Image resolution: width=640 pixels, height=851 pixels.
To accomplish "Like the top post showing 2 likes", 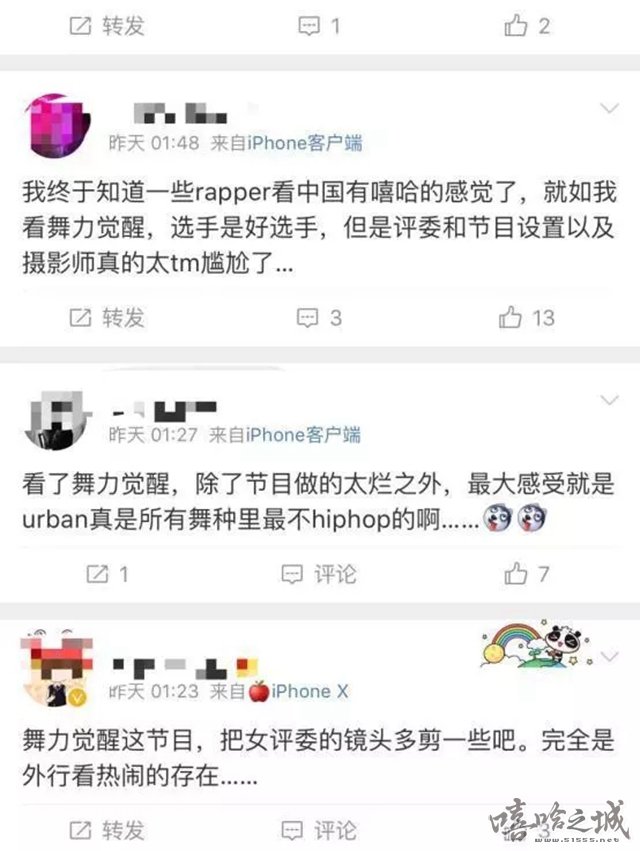I will [x=526, y=26].
